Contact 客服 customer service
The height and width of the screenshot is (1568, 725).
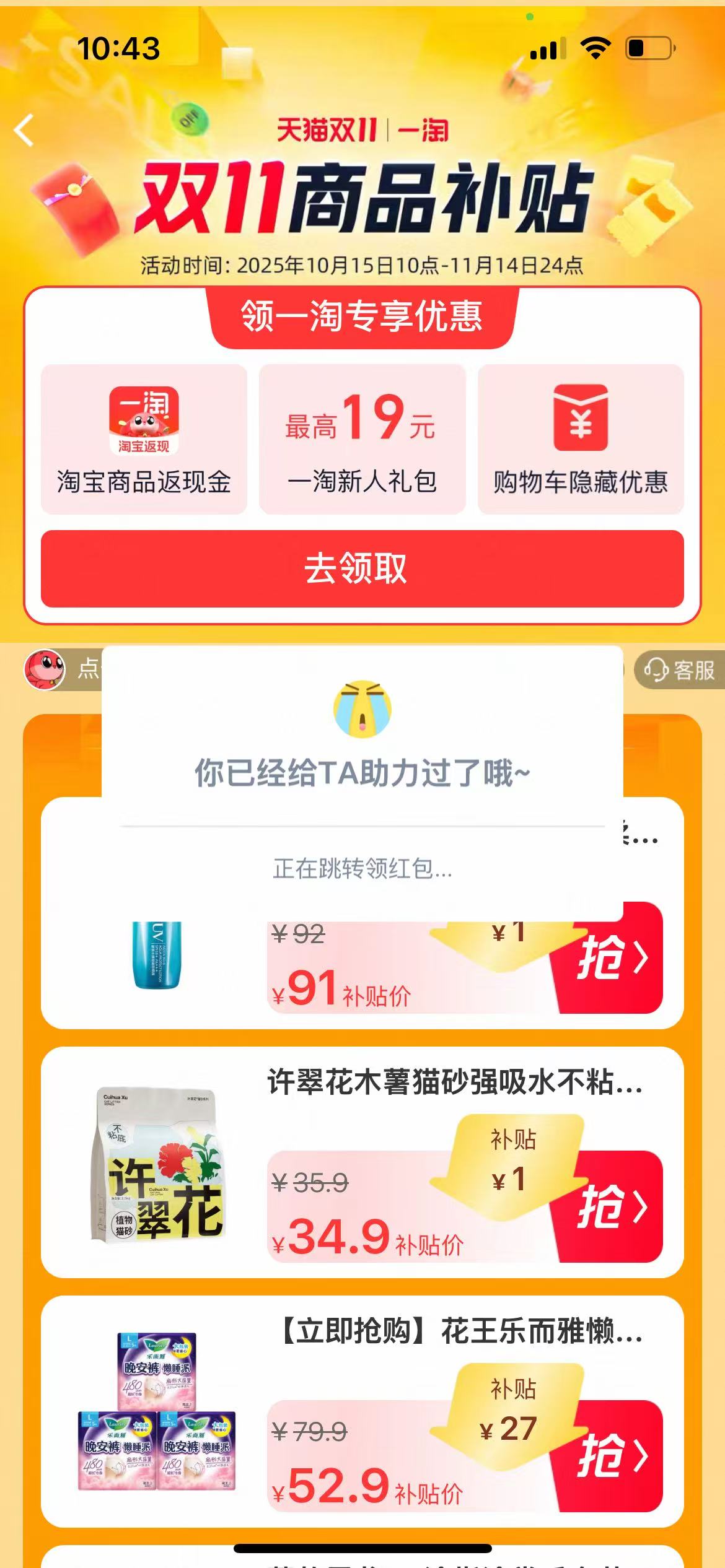[x=680, y=670]
